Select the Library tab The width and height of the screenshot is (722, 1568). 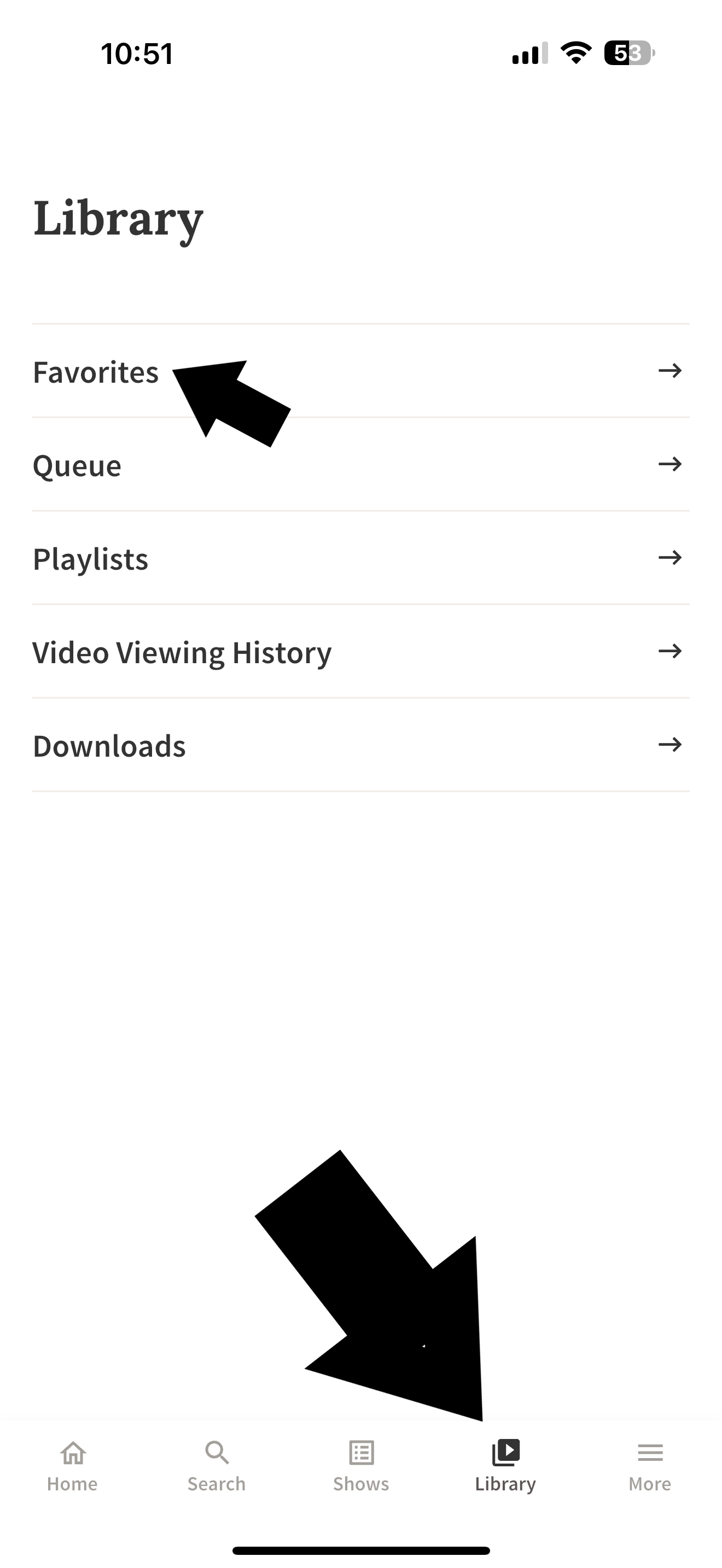coord(505,1466)
